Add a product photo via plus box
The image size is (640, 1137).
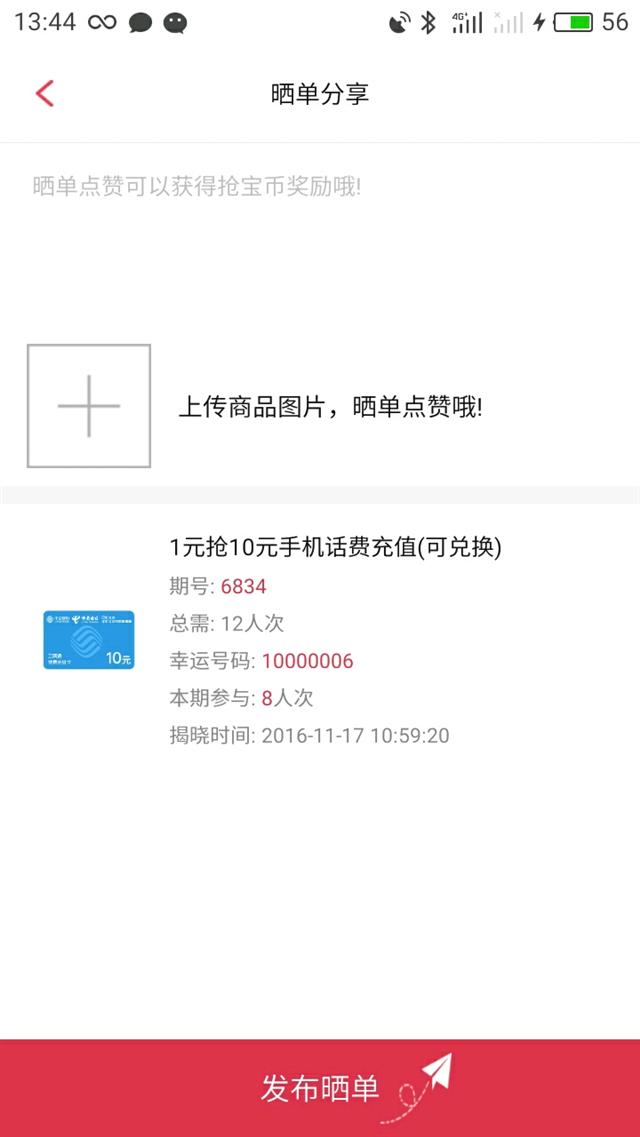[x=88, y=405]
